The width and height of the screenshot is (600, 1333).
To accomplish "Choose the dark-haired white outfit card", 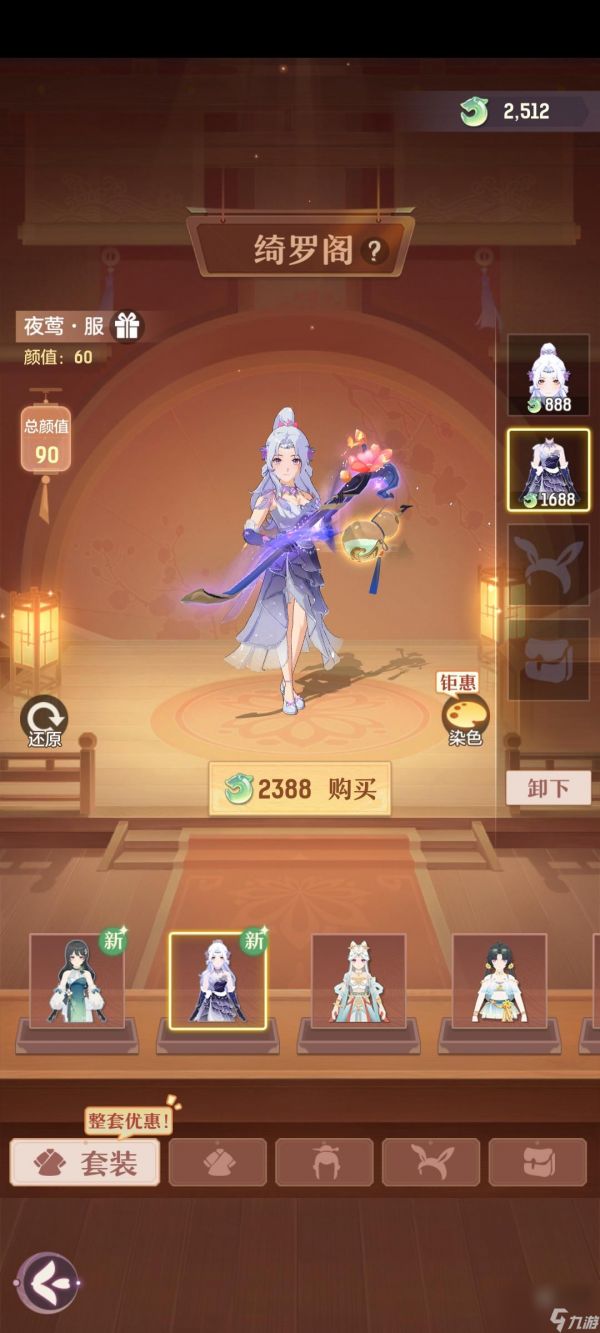I will click(x=499, y=982).
